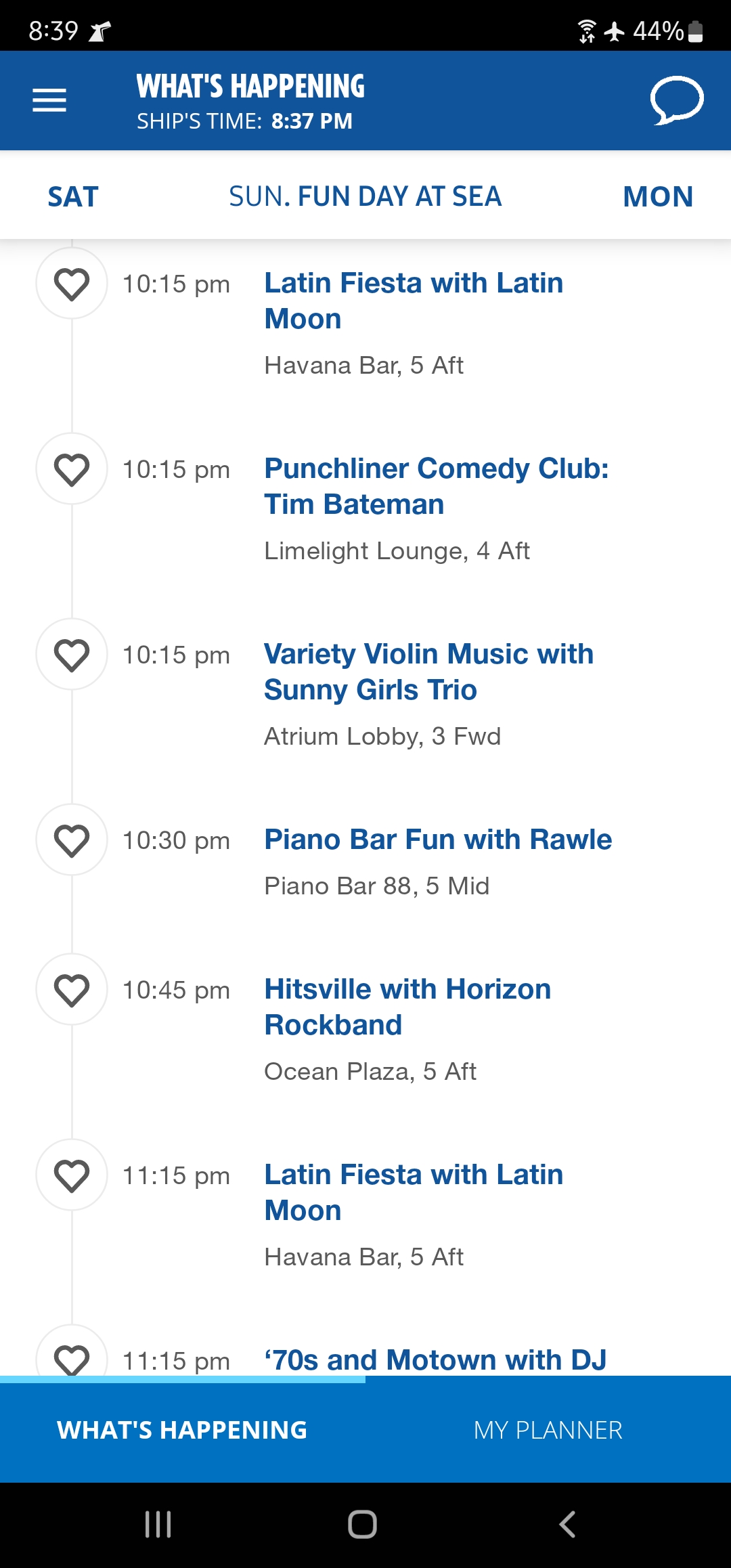Select the What's Happening bottom tab
Viewport: 731px width, 1568px height.
183,1430
